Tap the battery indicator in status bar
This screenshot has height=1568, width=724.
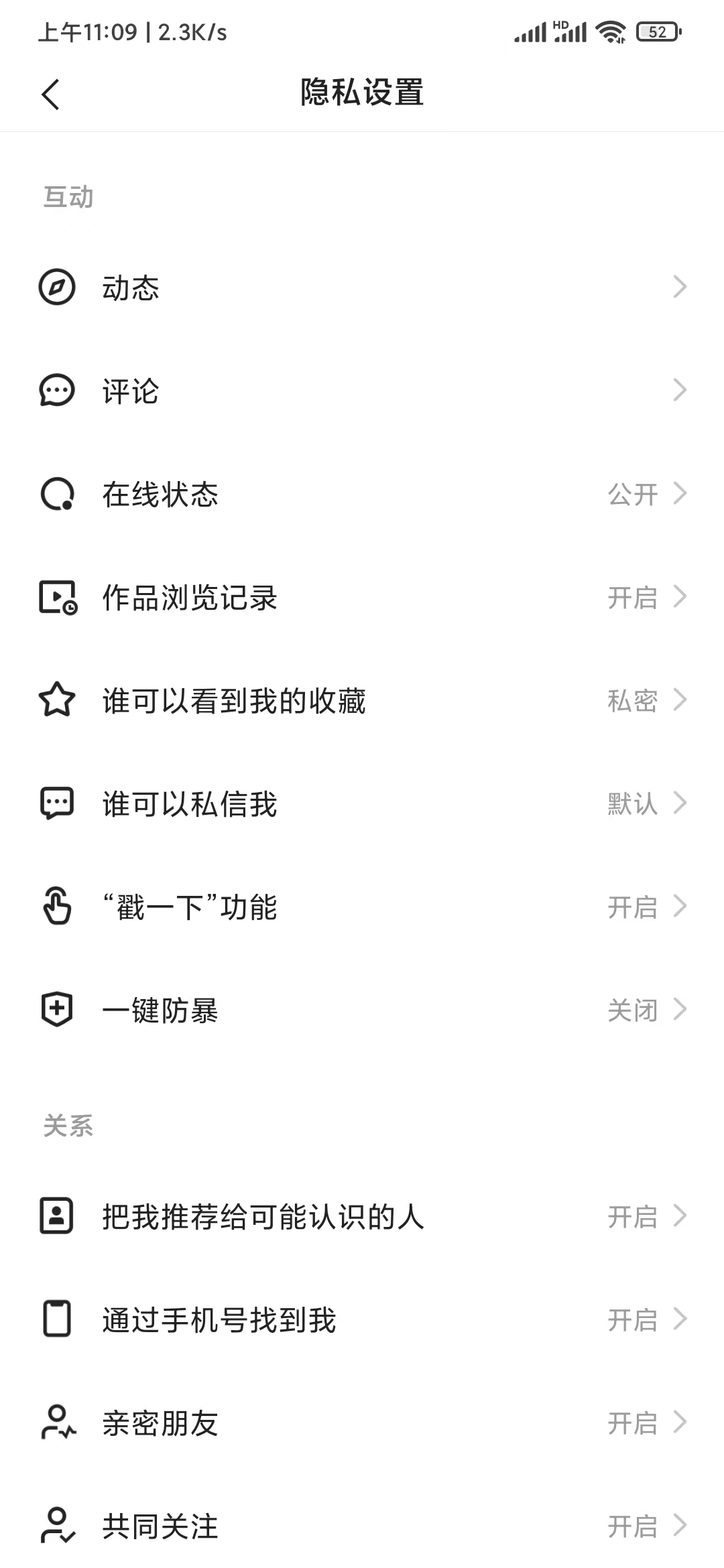(x=656, y=31)
